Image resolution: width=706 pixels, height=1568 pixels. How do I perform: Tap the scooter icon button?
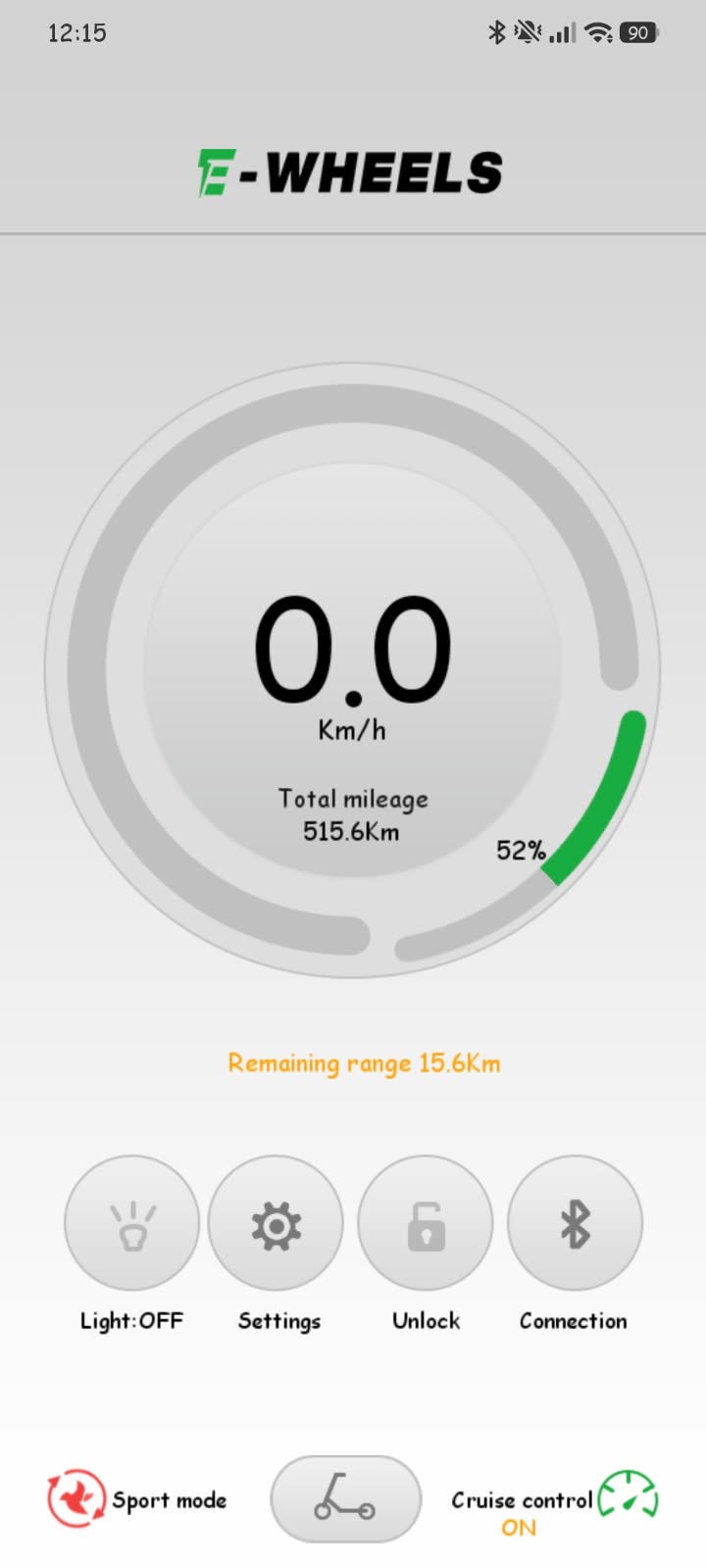[x=345, y=1498]
